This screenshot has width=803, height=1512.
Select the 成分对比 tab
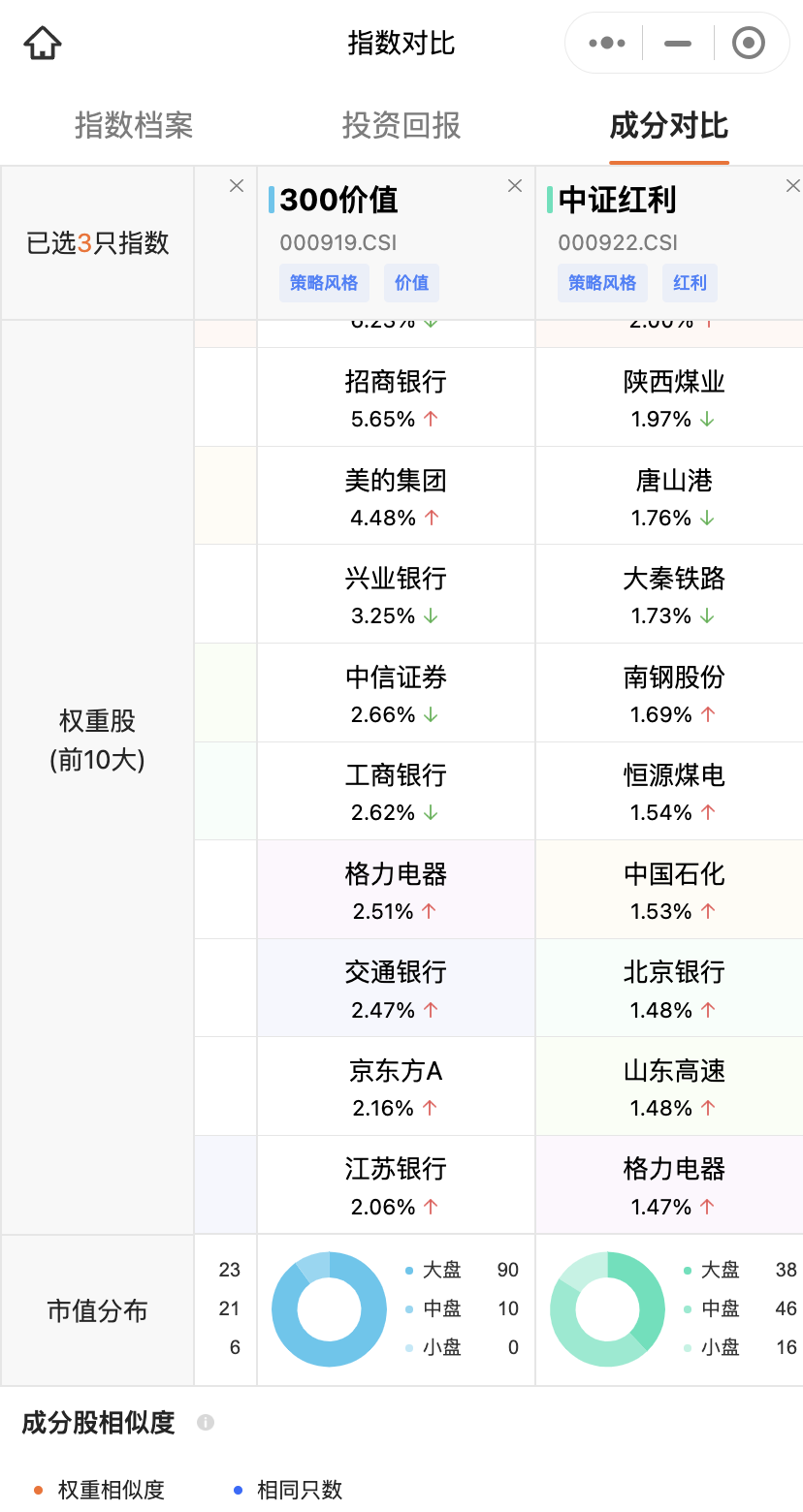(x=669, y=126)
